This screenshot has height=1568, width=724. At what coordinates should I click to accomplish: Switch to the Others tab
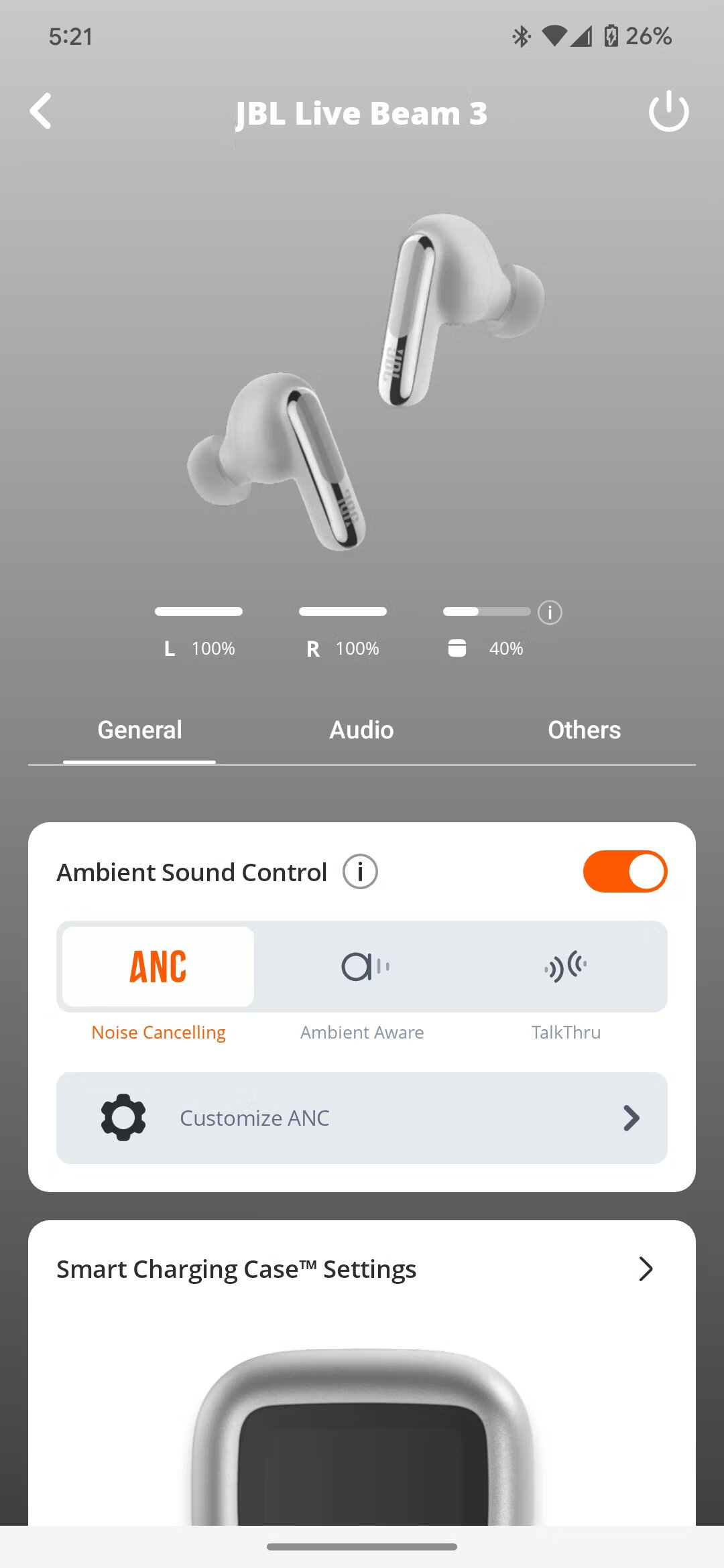pyautogui.click(x=584, y=730)
